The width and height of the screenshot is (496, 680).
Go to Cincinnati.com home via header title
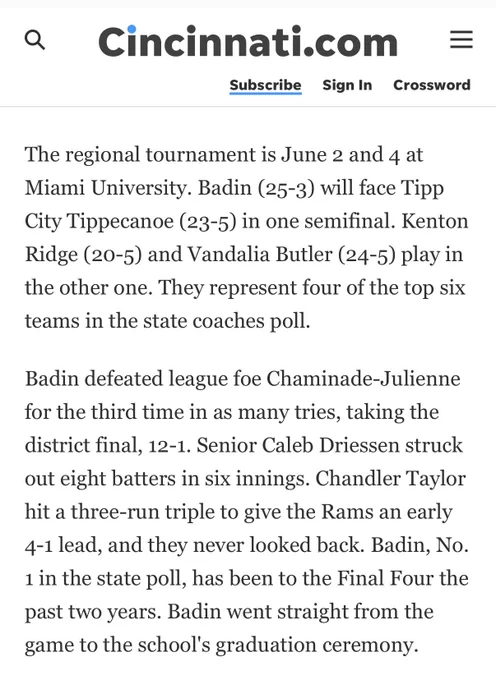coord(248,42)
